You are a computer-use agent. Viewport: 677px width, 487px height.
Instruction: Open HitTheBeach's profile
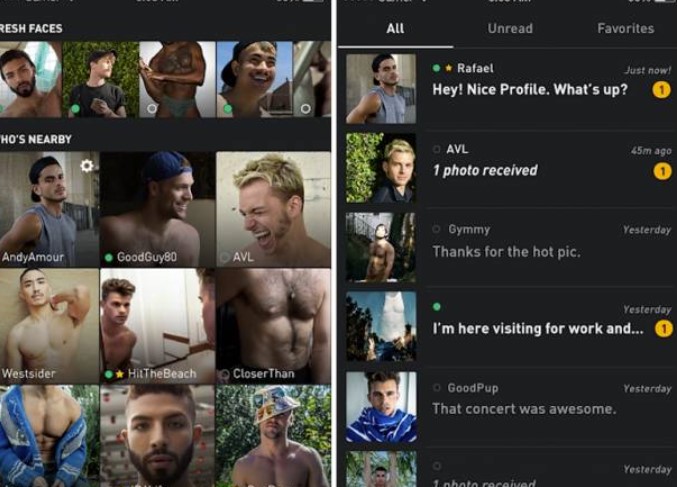click(x=156, y=325)
